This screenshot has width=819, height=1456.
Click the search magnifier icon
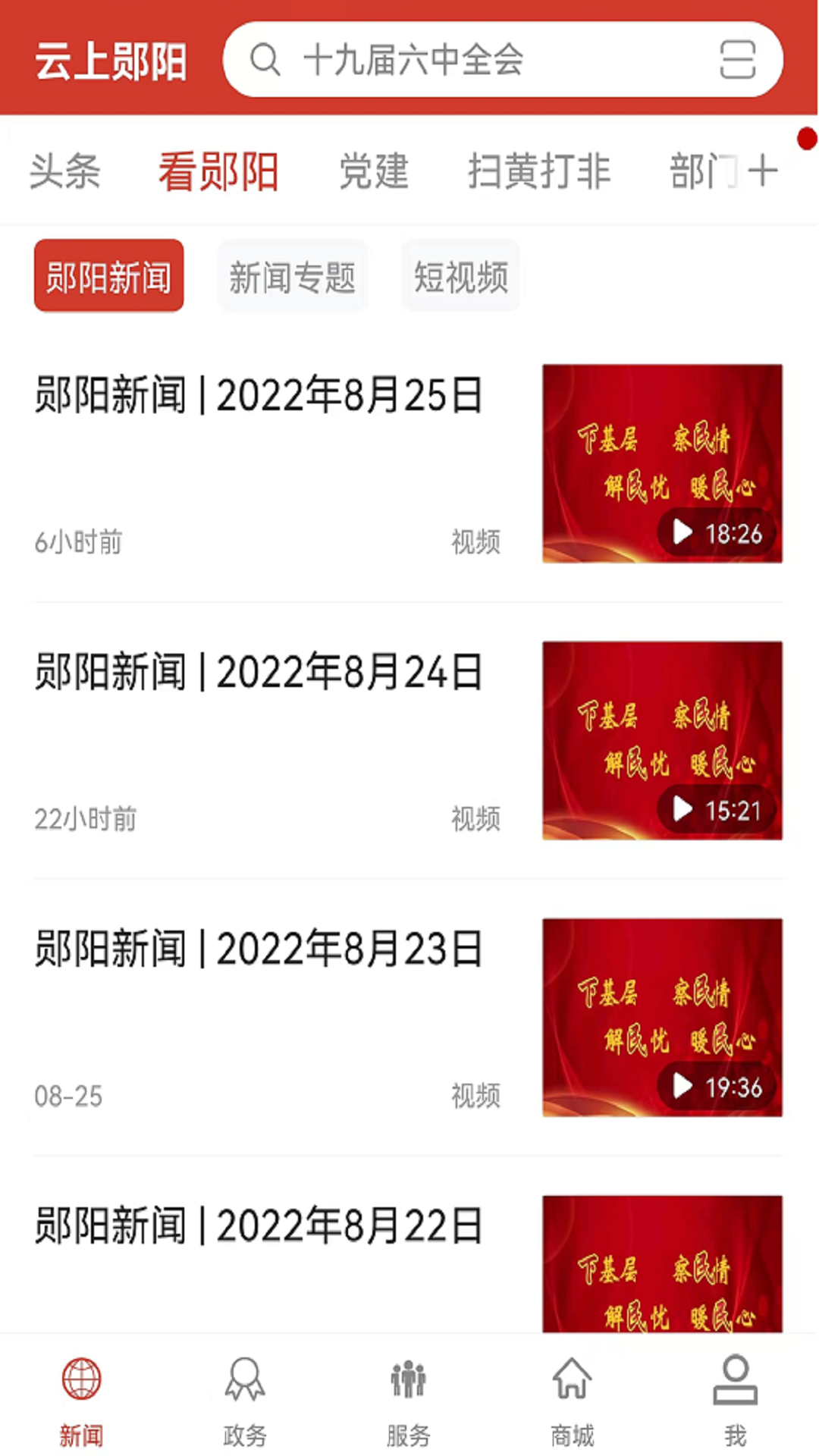pyautogui.click(x=266, y=61)
